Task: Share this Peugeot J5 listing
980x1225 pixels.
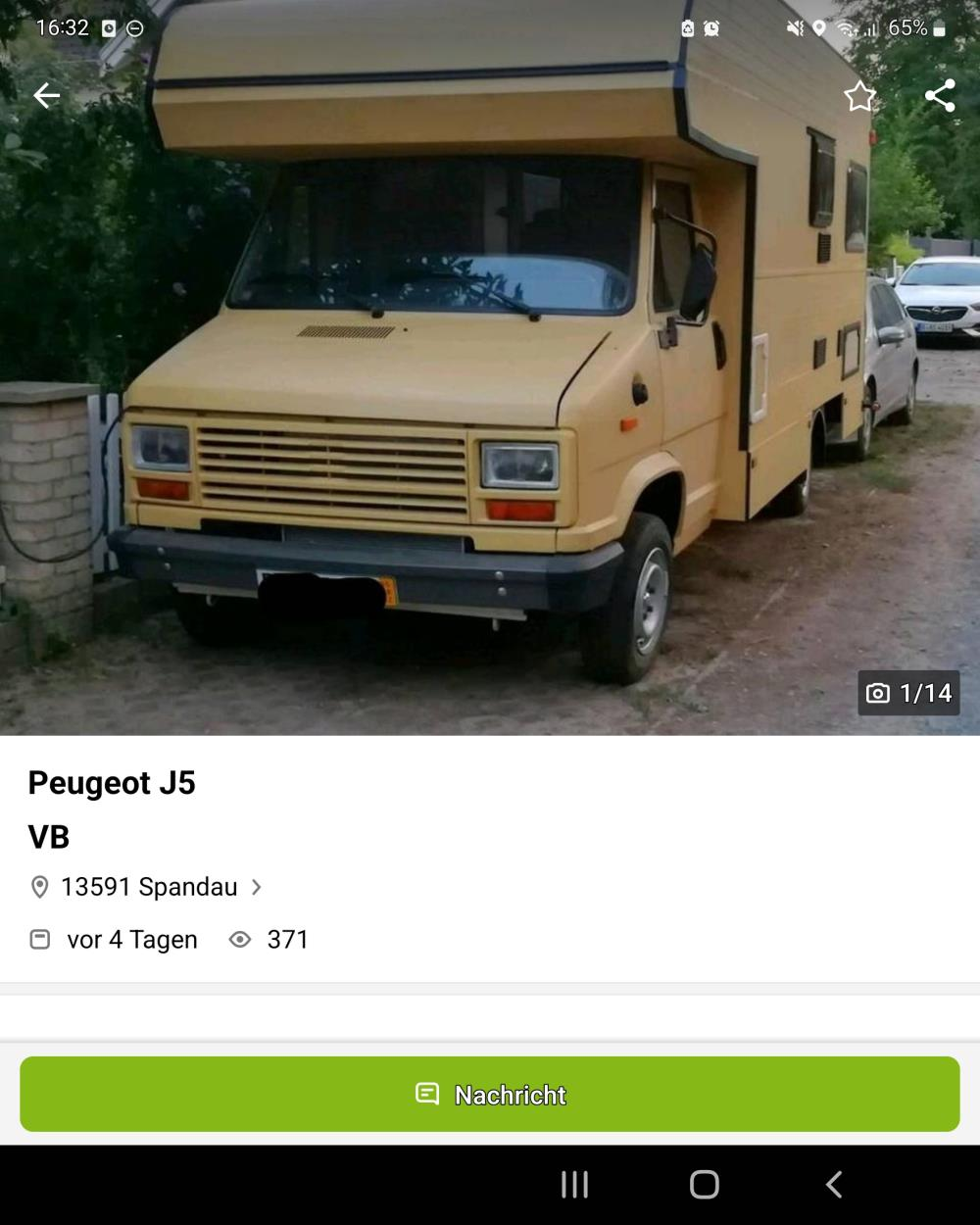Action: point(940,96)
